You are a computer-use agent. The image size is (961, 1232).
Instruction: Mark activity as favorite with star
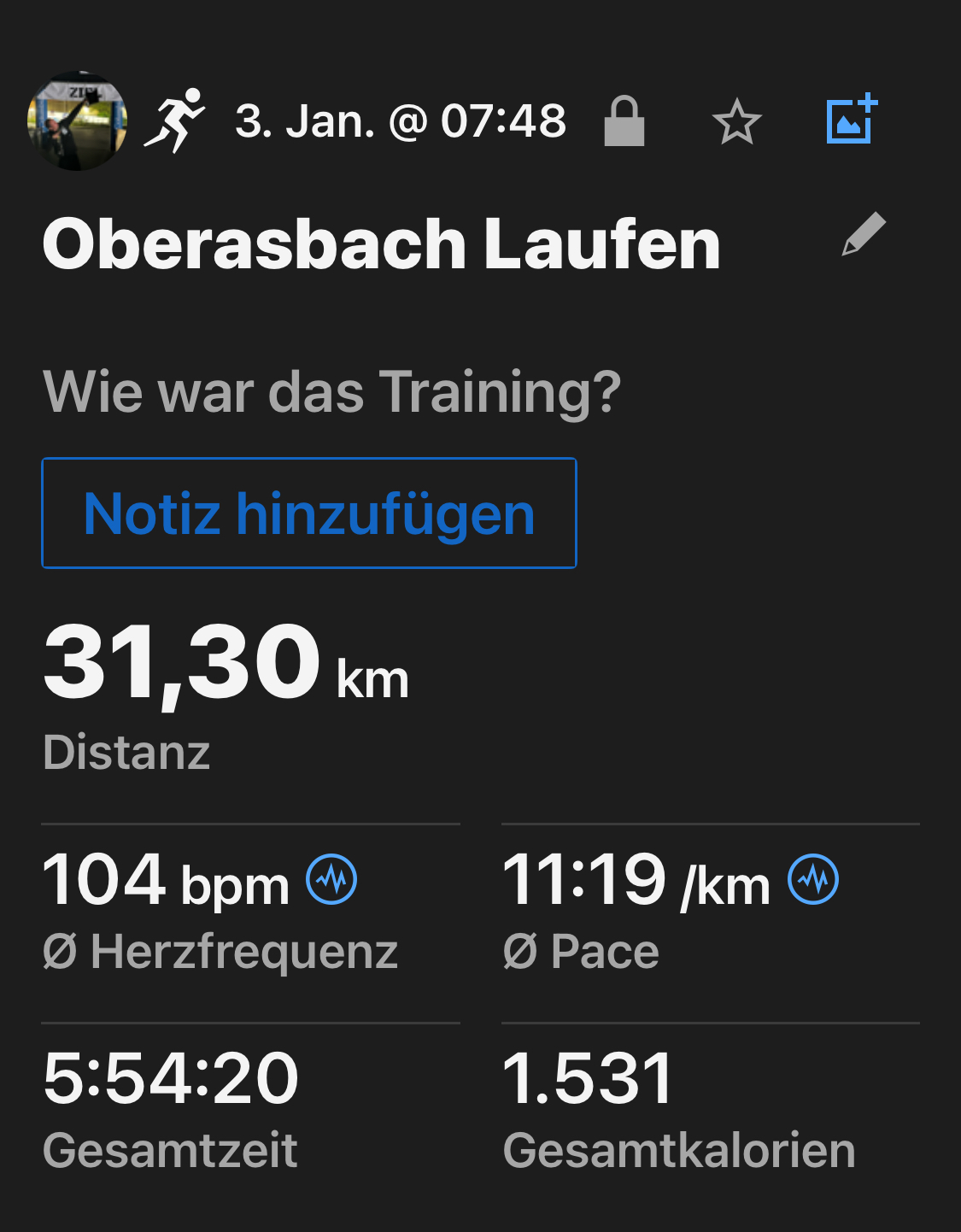[736, 122]
